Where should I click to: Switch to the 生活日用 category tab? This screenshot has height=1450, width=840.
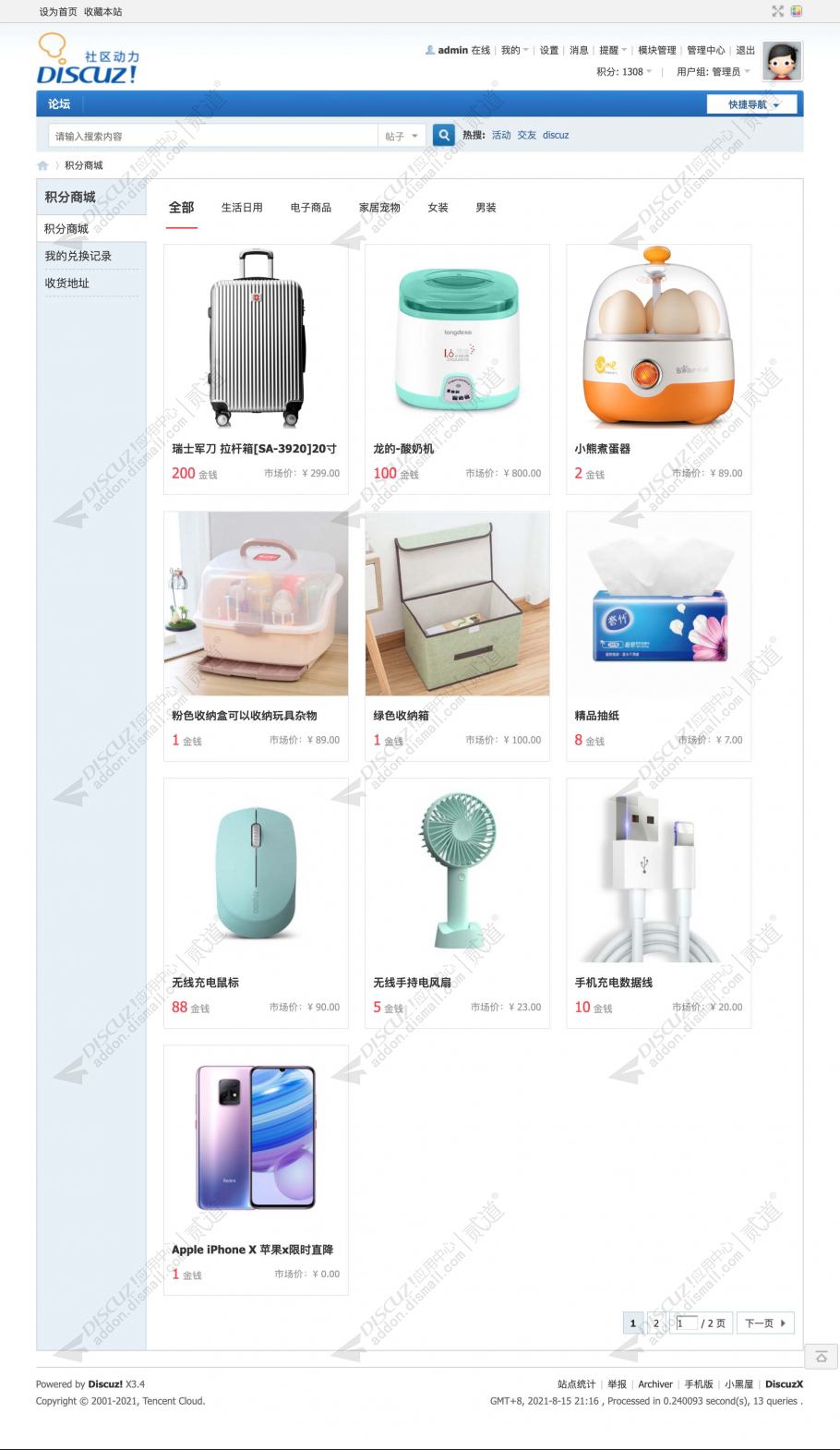[x=242, y=208]
